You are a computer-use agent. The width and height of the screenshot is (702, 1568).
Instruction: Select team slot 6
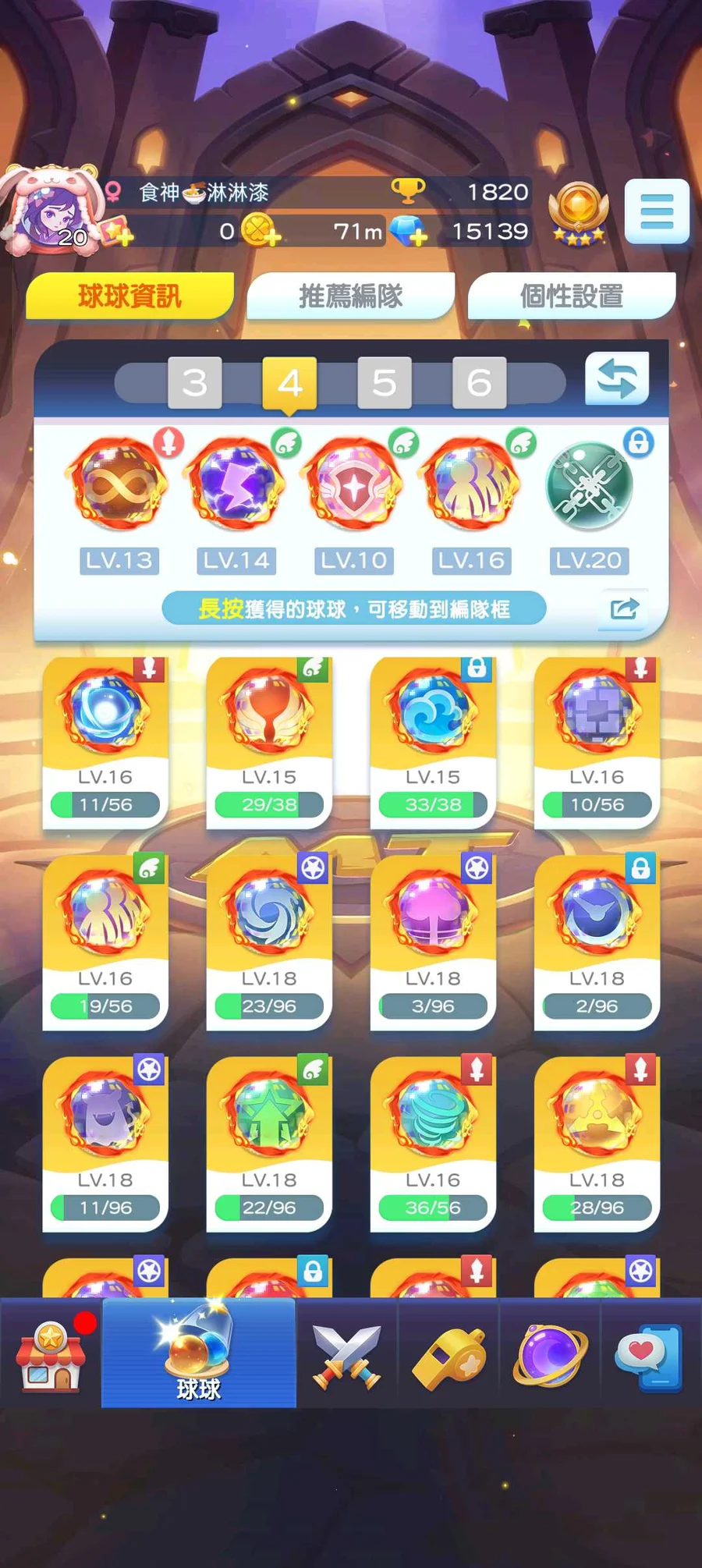[x=479, y=383]
